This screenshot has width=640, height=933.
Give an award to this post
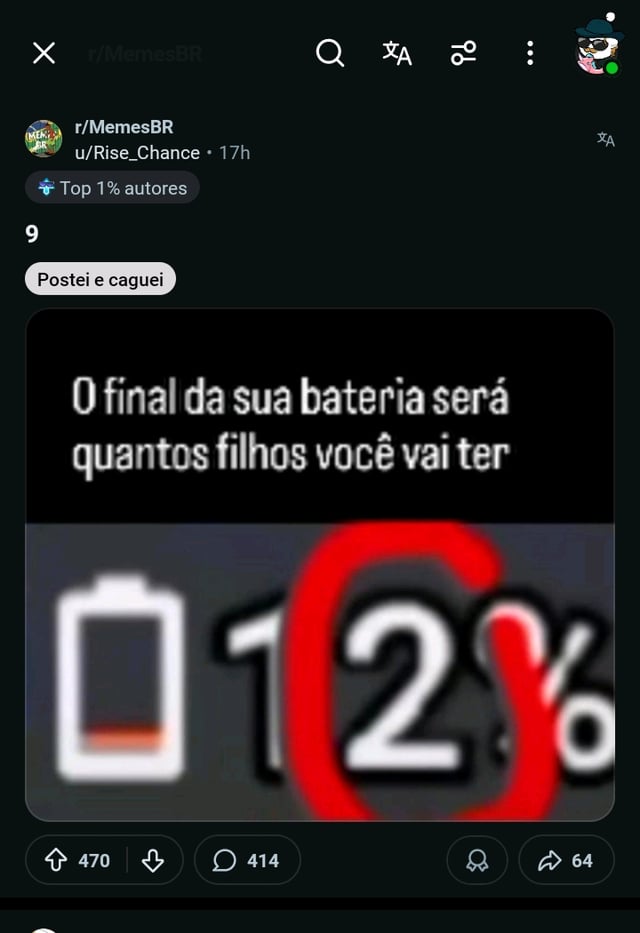click(x=477, y=860)
